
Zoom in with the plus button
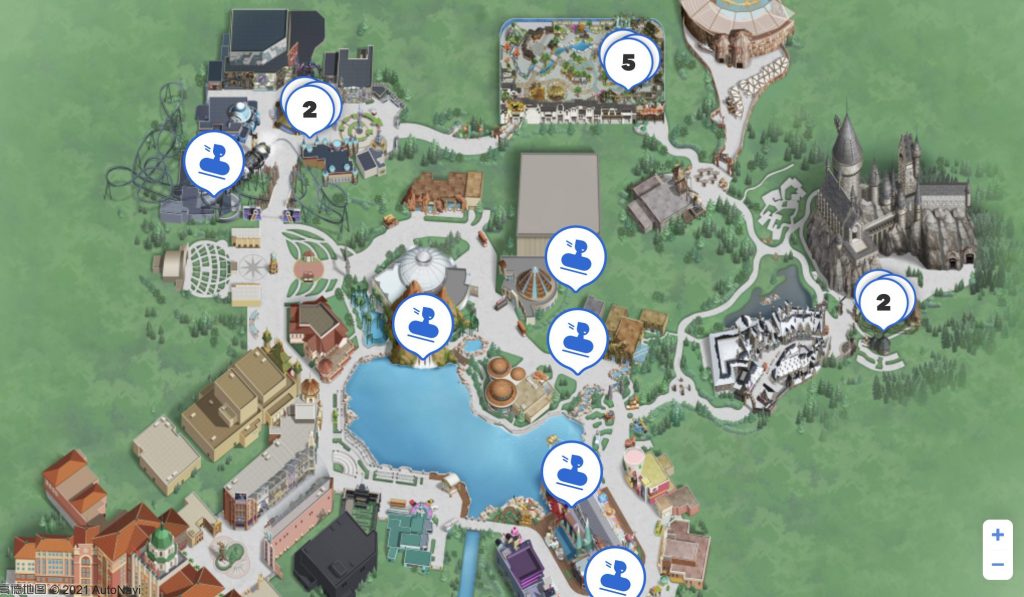tap(997, 535)
